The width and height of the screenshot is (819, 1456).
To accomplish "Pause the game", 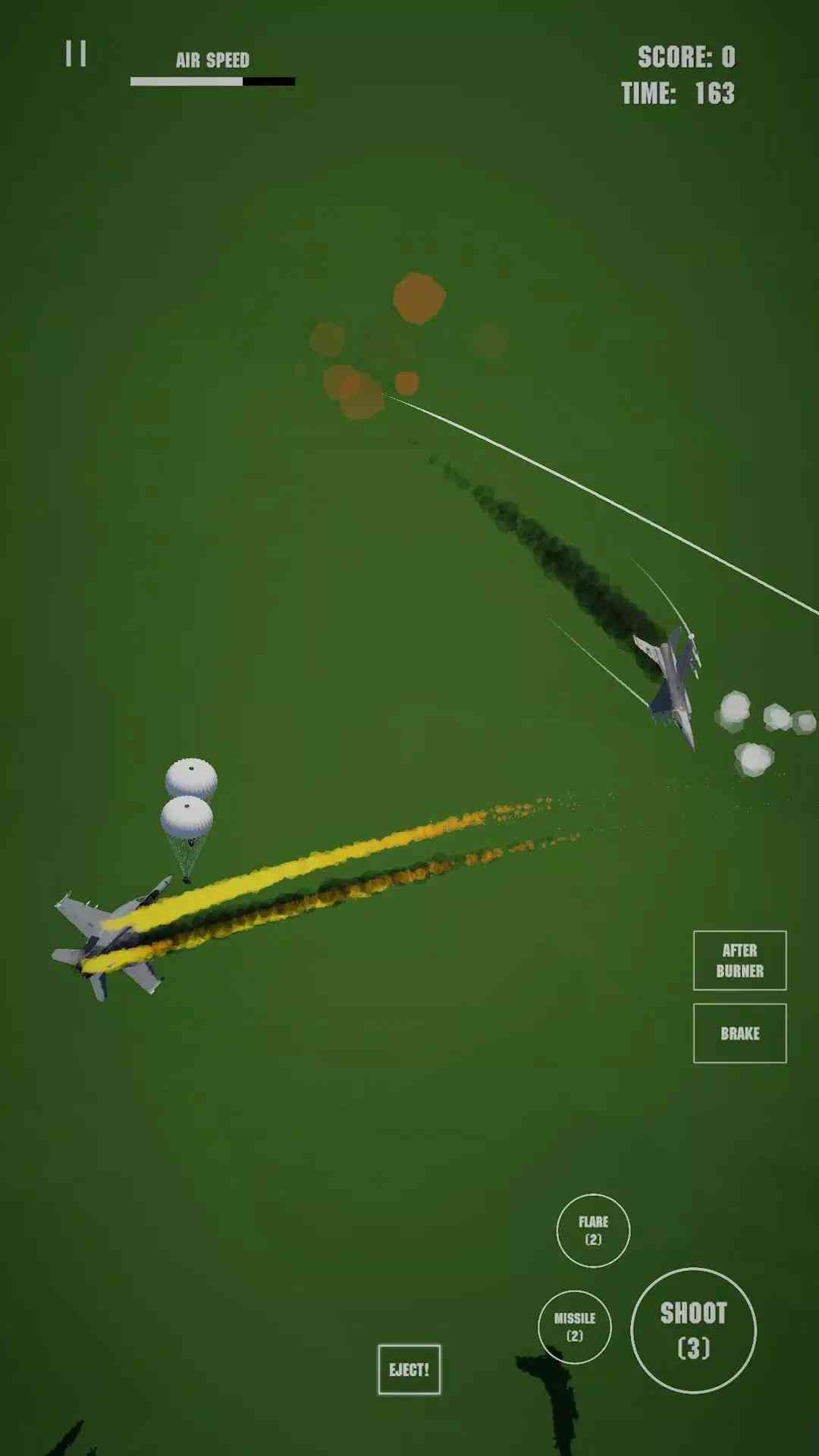I will pyautogui.click(x=76, y=54).
